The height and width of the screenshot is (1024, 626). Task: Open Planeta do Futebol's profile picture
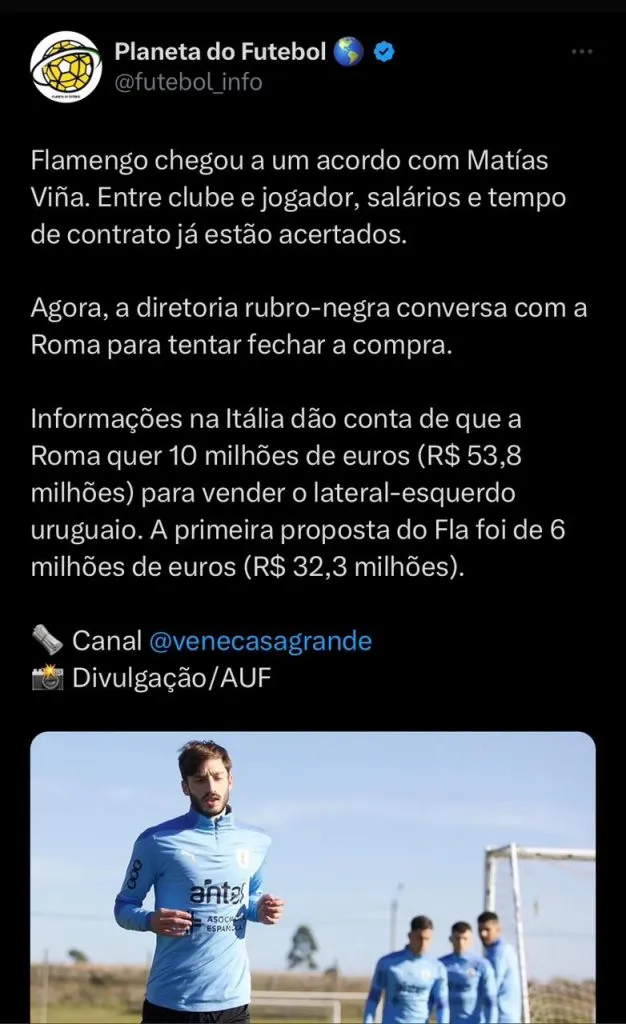[66, 66]
